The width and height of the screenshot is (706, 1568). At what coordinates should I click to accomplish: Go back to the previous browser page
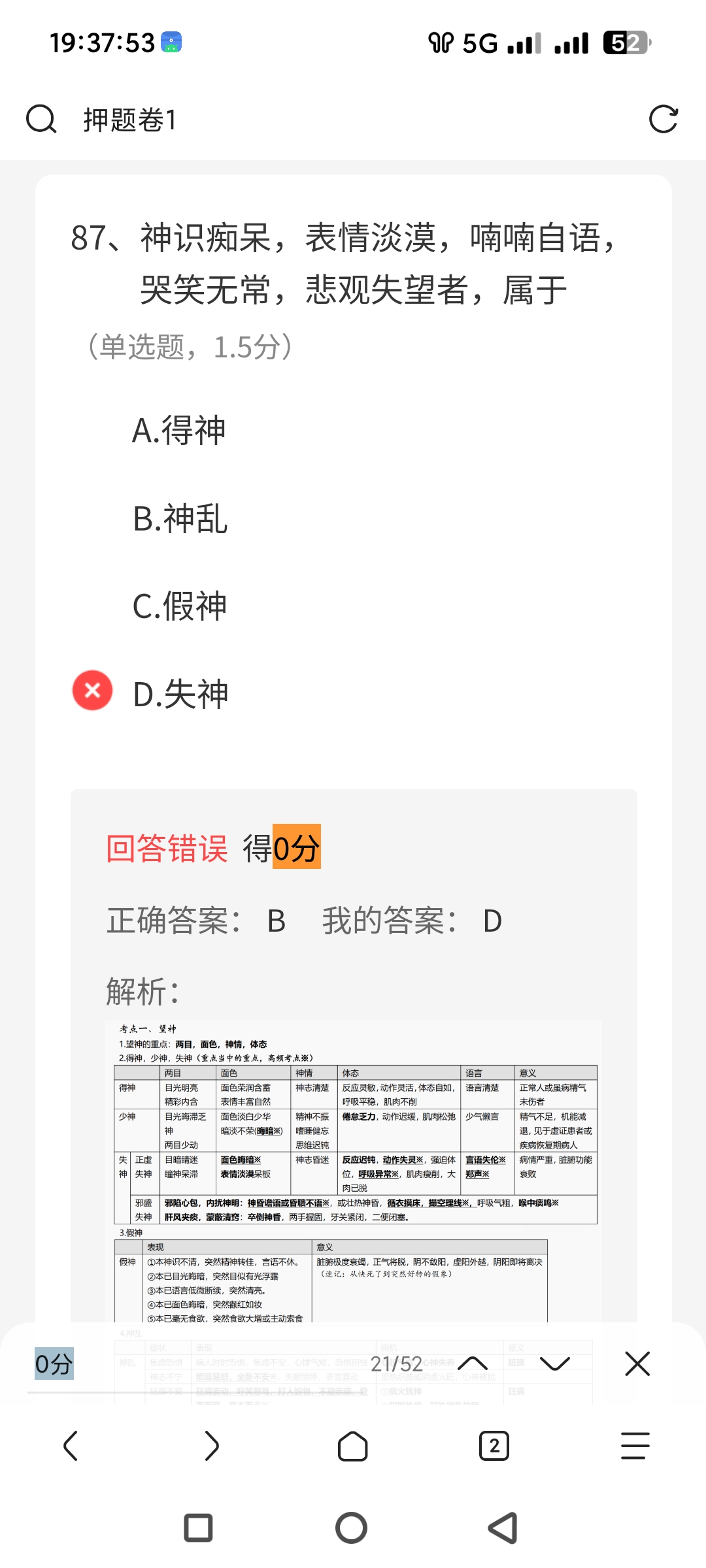71,1446
